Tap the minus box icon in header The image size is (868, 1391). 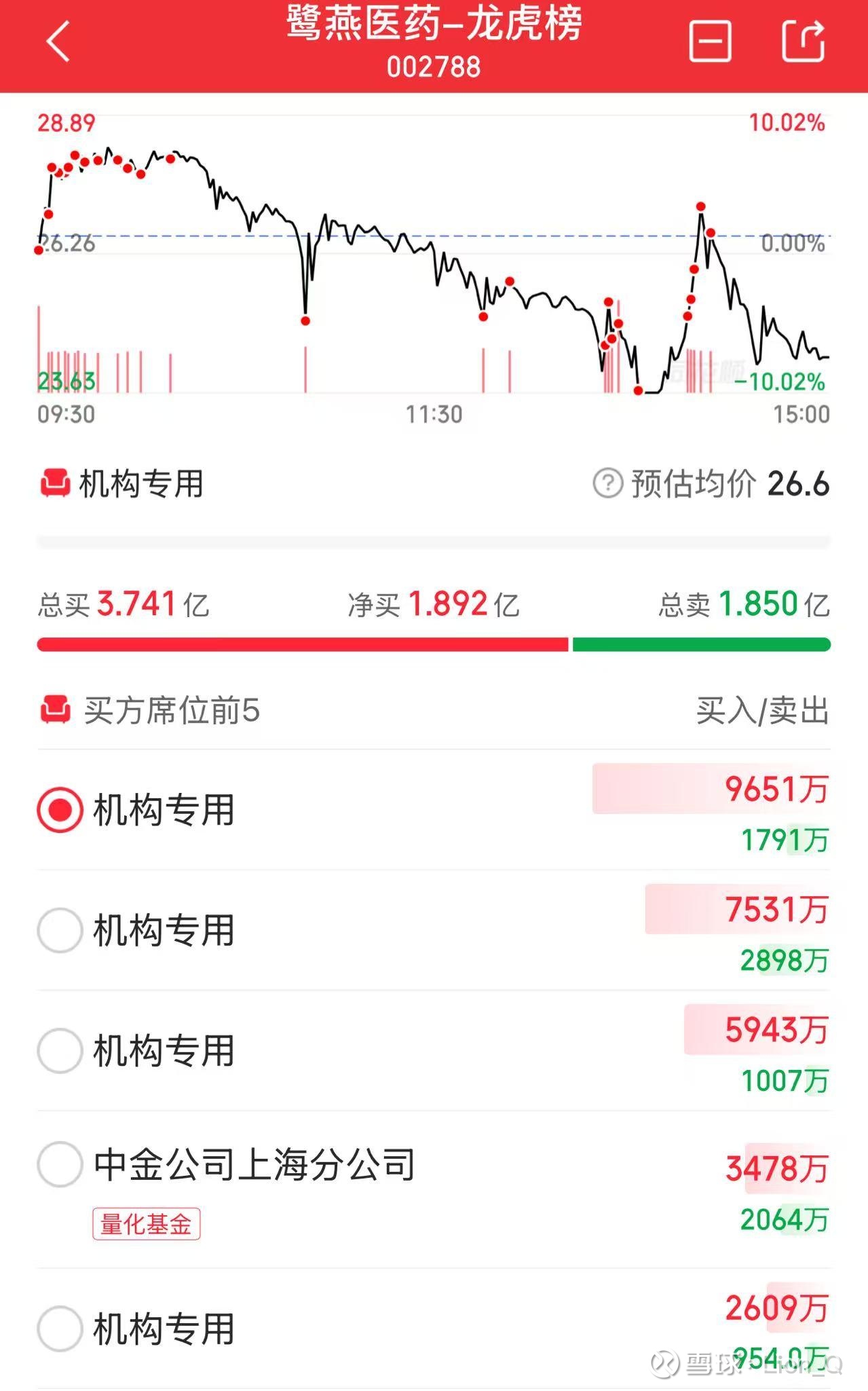(710, 41)
